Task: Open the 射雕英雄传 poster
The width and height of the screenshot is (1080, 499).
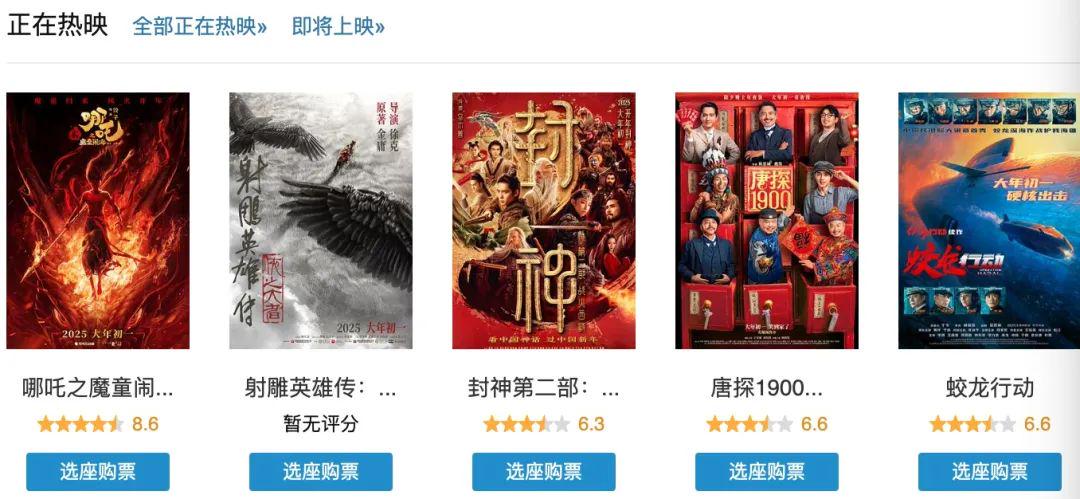Action: [x=321, y=221]
